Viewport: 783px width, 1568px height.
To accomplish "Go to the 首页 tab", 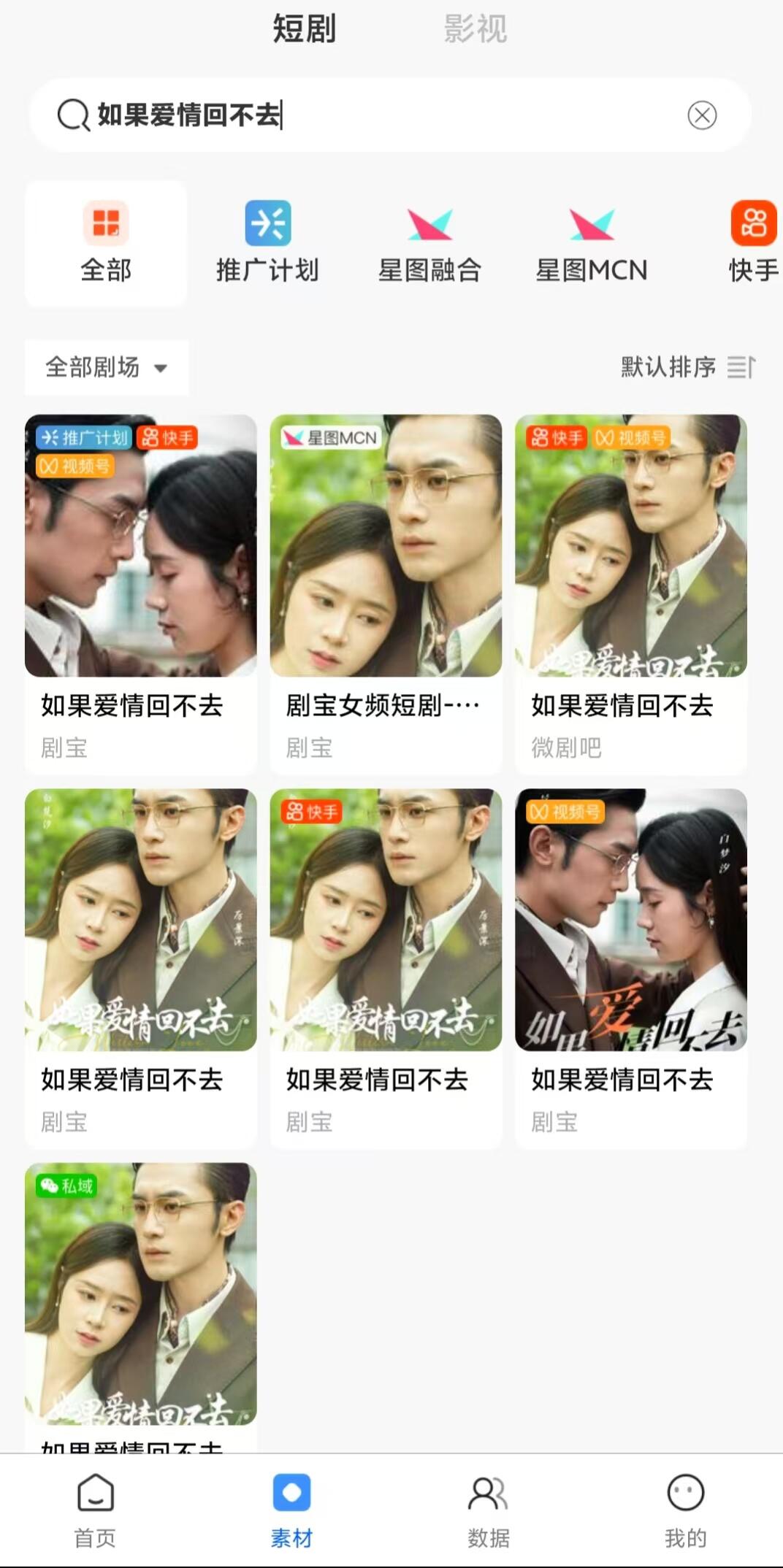I will pyautogui.click(x=96, y=1510).
